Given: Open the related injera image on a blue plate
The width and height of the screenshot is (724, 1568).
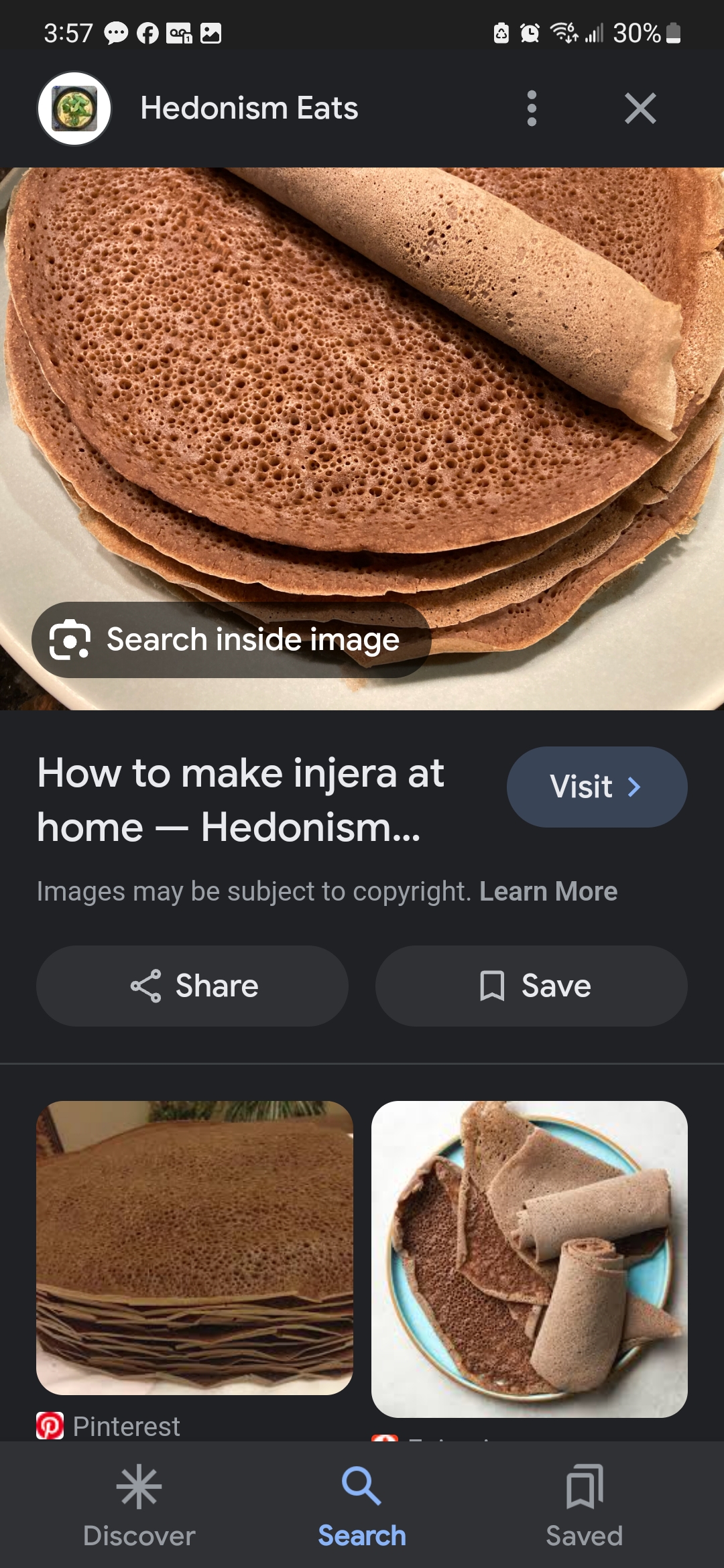Looking at the screenshot, I should [x=529, y=1258].
